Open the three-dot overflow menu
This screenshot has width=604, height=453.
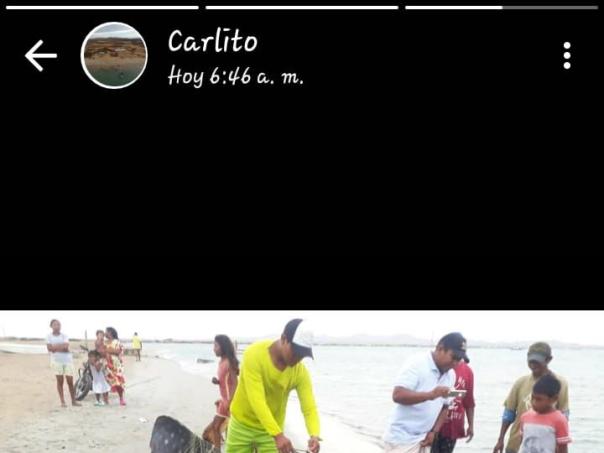(567, 56)
